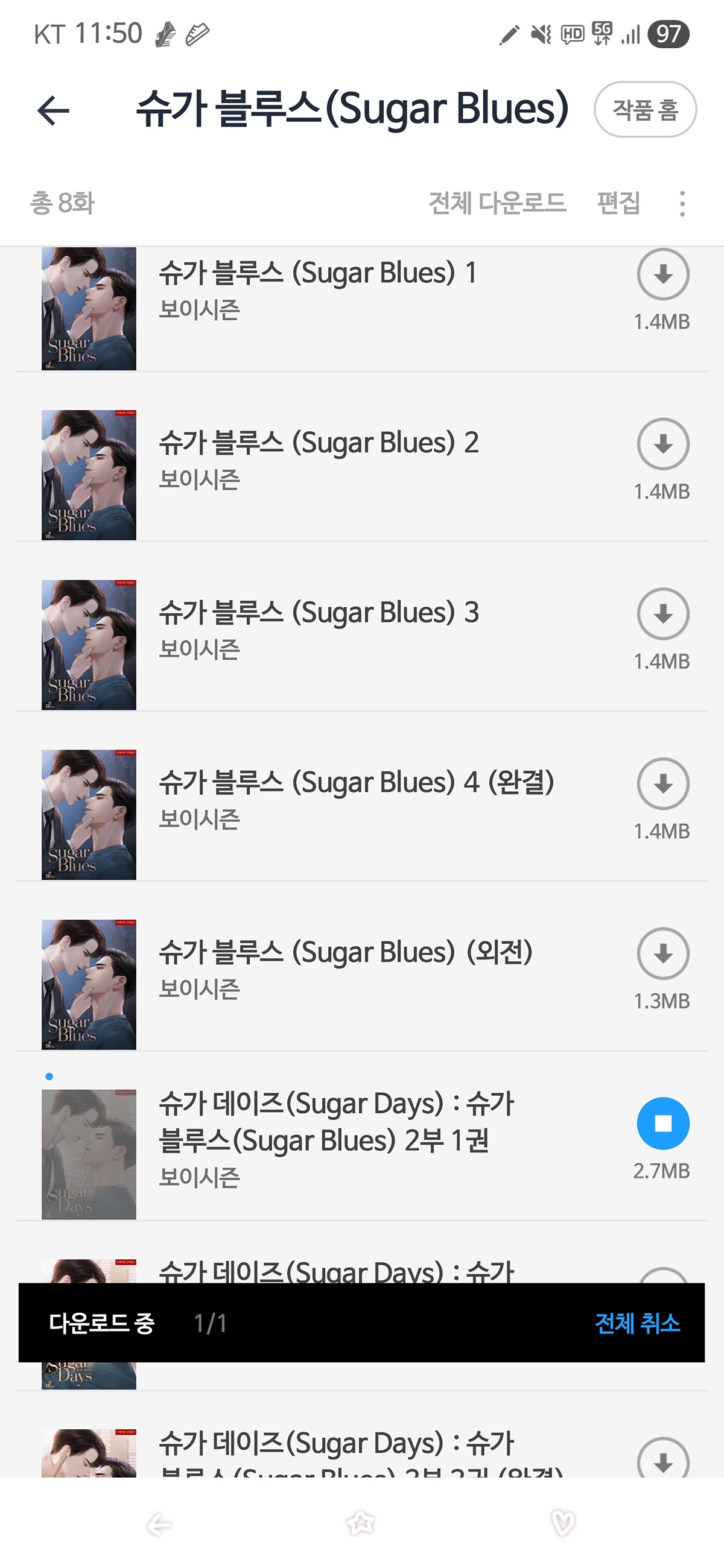Tap 전체 다운로드 to download all

click(x=497, y=203)
